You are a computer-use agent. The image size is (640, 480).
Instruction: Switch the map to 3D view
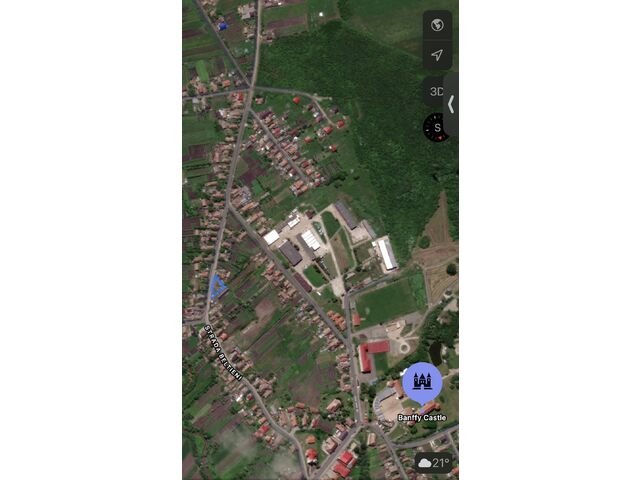[435, 91]
